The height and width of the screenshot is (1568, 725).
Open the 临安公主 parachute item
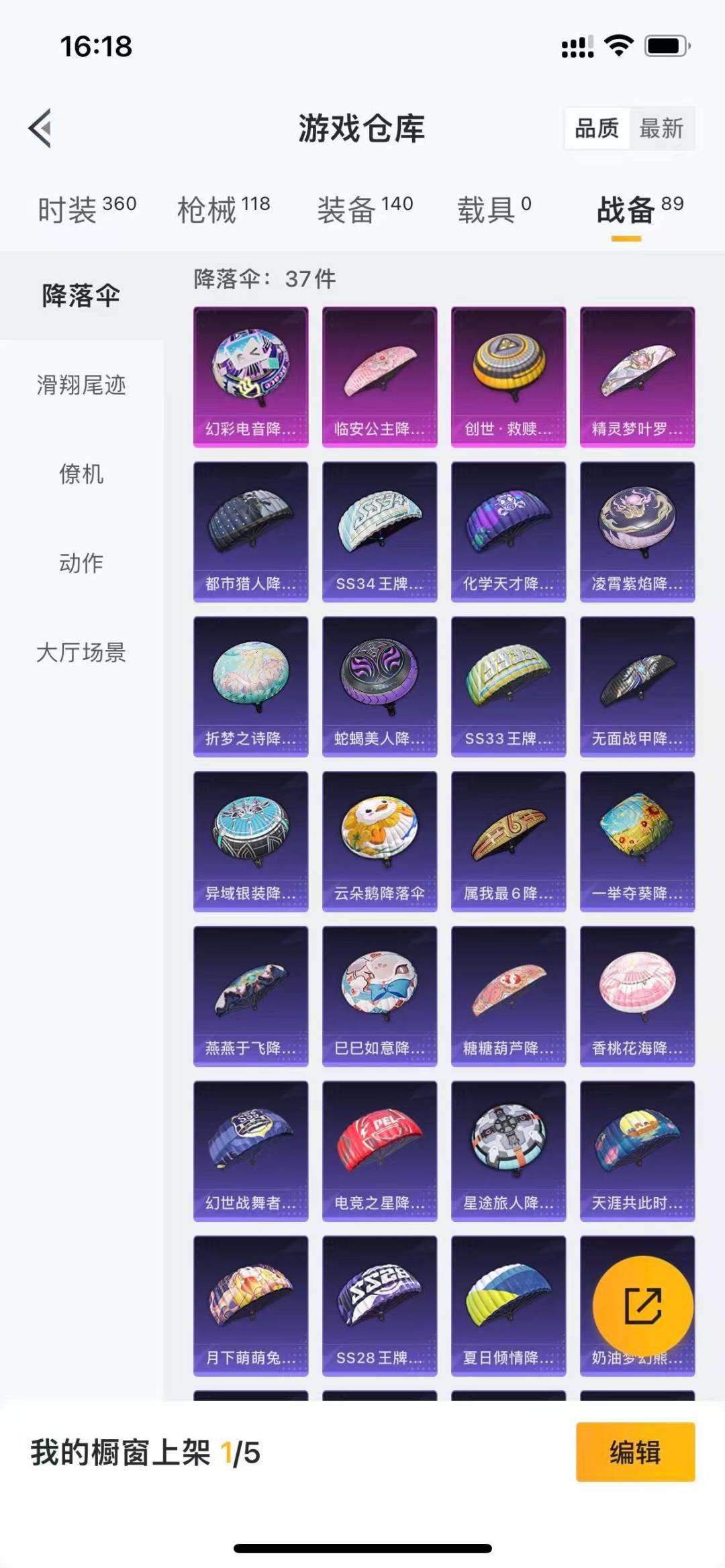[379, 376]
